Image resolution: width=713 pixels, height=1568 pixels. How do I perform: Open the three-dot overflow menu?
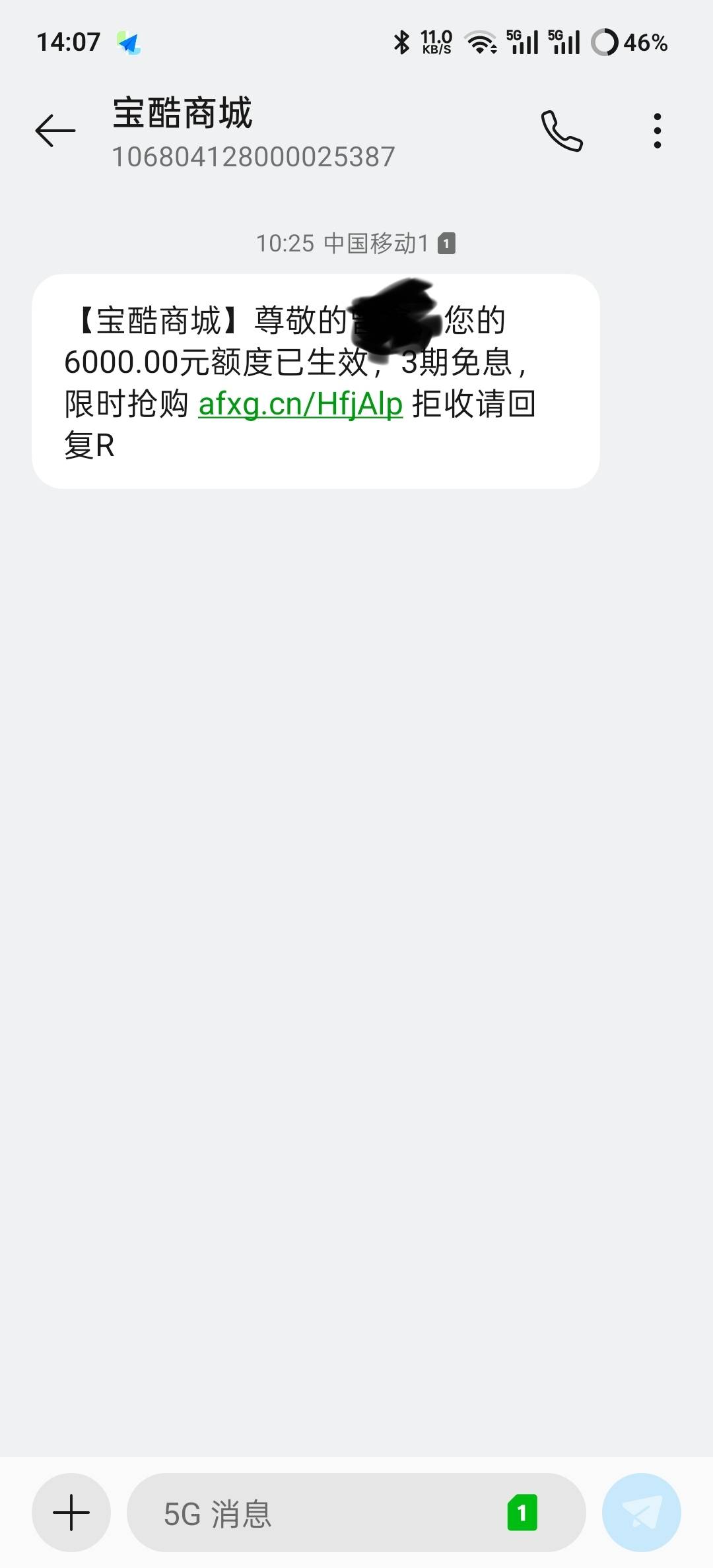click(x=657, y=131)
